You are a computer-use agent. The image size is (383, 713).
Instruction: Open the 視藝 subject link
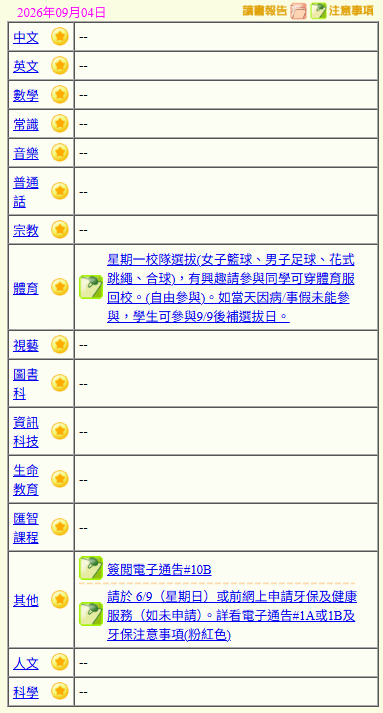coord(26,346)
